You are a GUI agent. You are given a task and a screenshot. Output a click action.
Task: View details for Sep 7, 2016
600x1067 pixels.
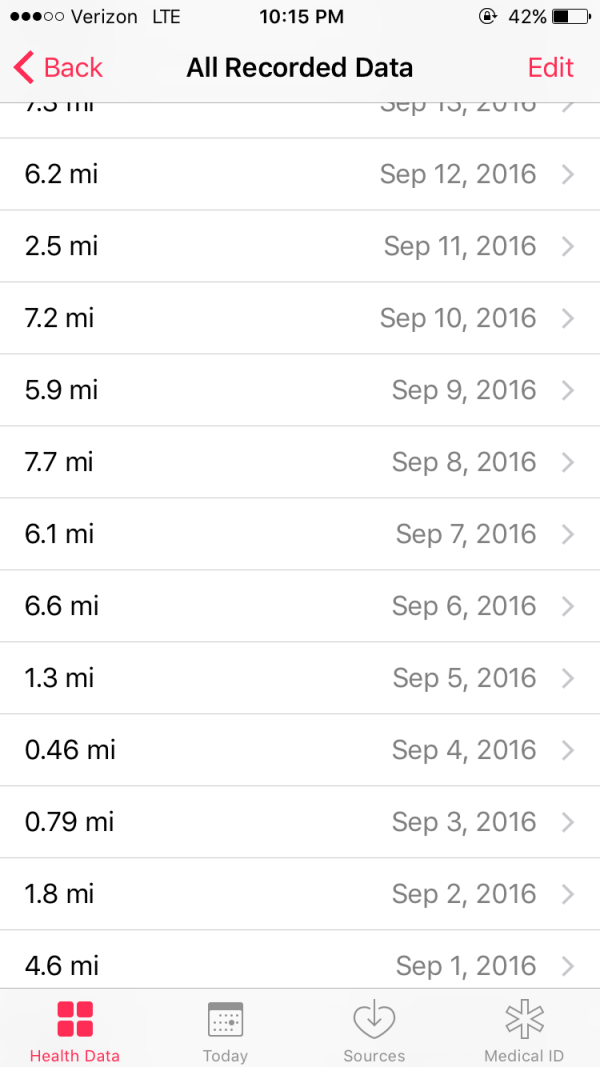click(300, 535)
